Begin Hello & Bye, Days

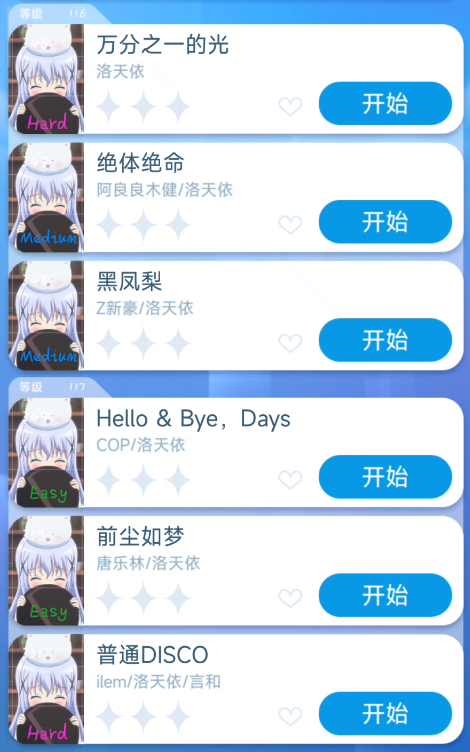pyautogui.click(x=385, y=477)
